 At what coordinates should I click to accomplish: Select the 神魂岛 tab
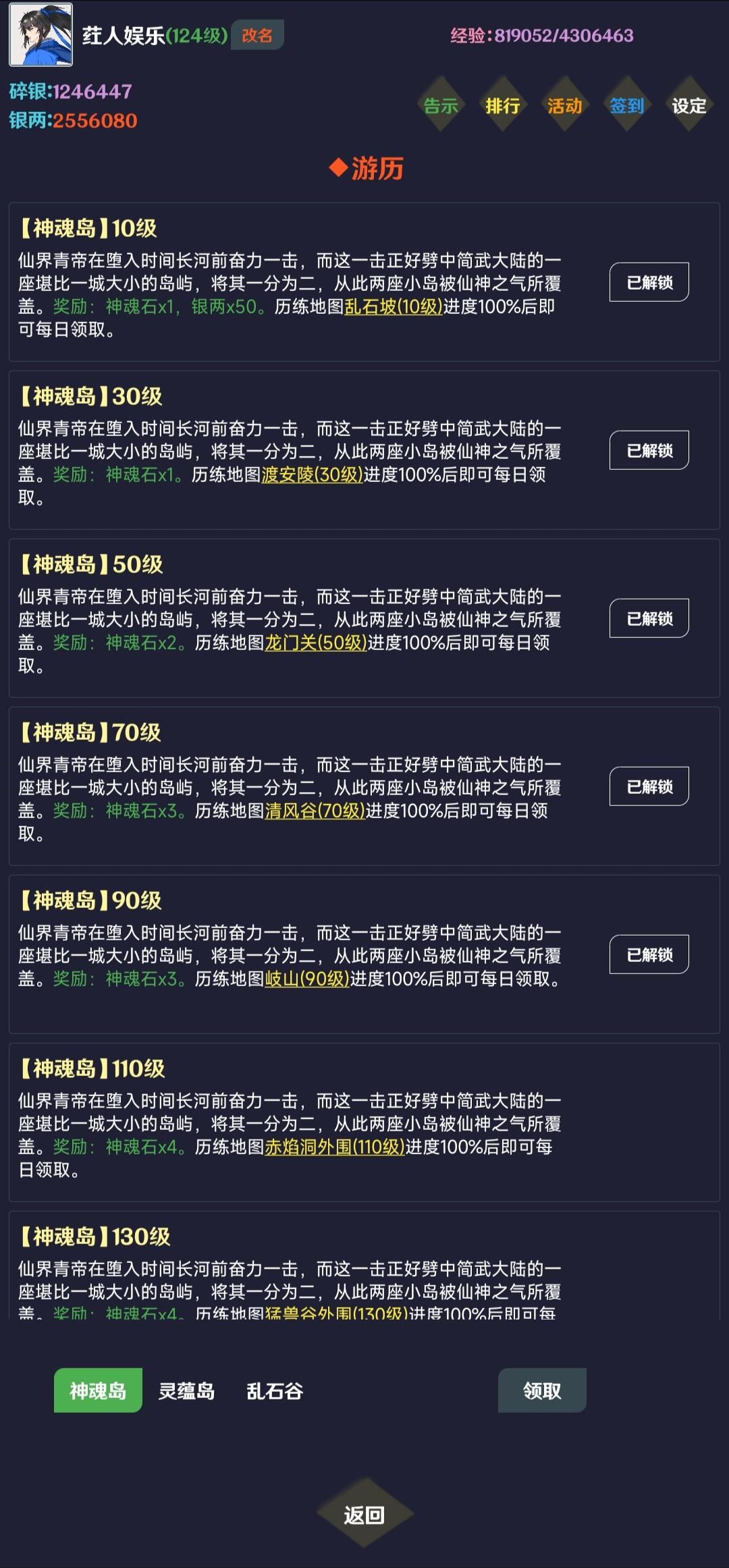98,1390
